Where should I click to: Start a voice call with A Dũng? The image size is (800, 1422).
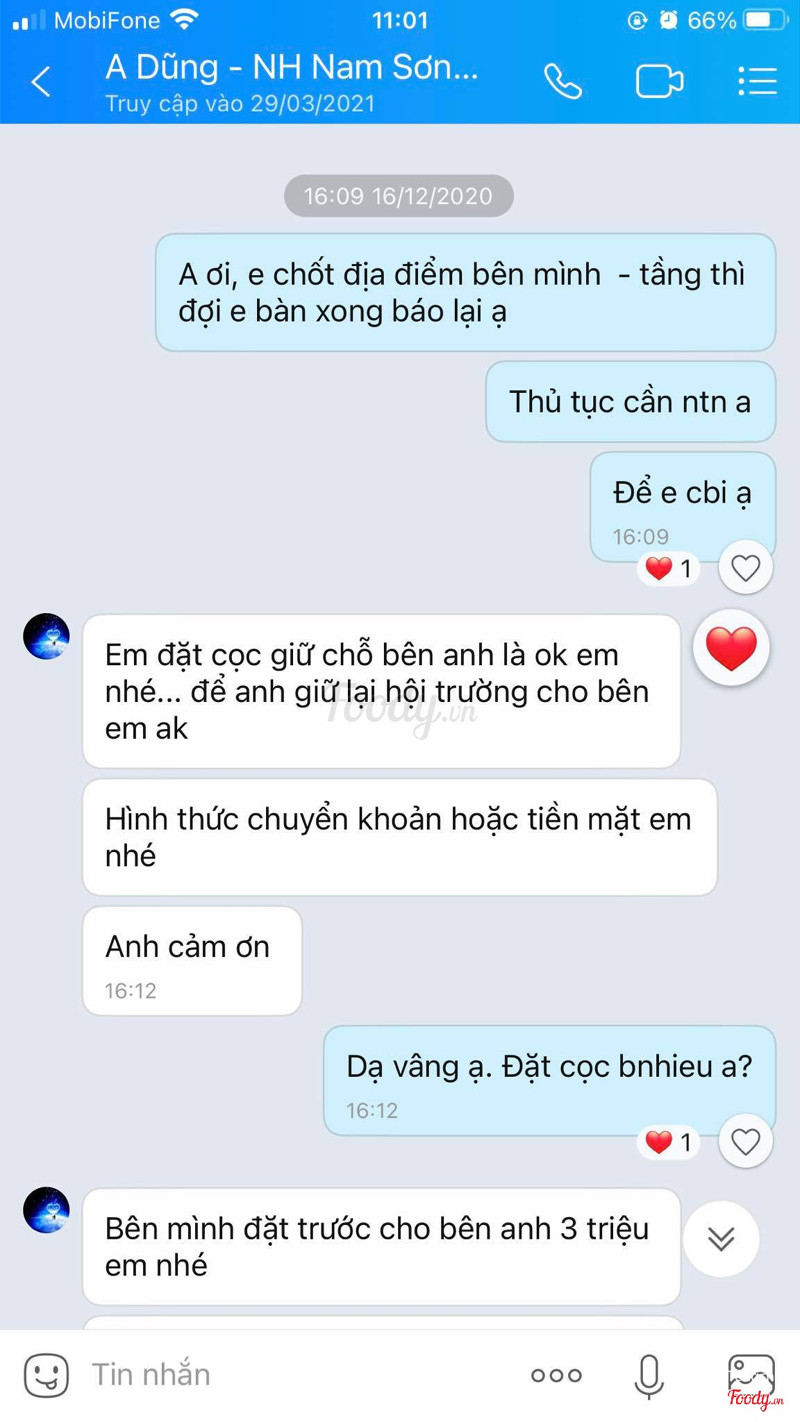click(563, 82)
